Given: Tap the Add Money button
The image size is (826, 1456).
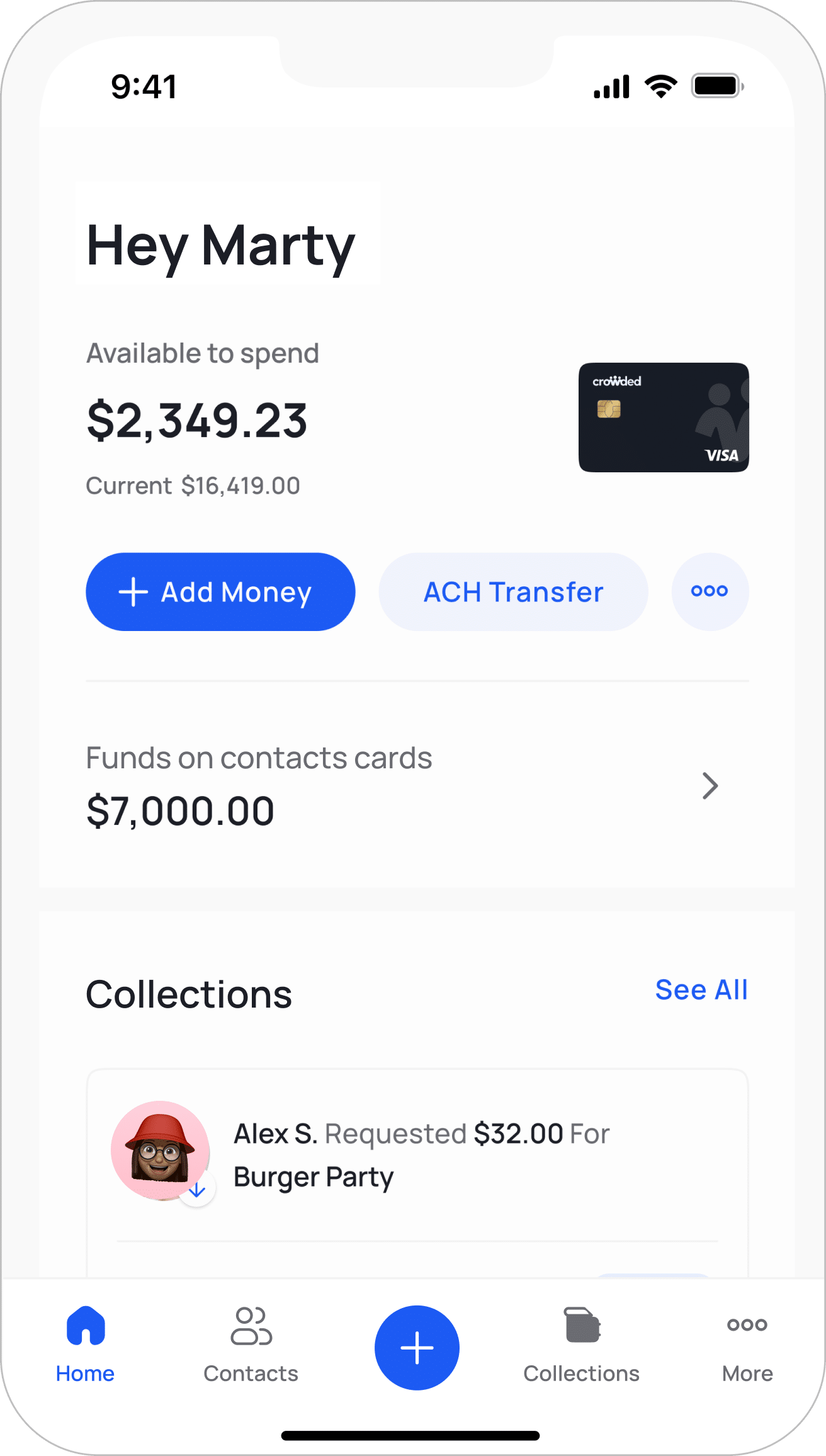Looking at the screenshot, I should click(x=220, y=592).
